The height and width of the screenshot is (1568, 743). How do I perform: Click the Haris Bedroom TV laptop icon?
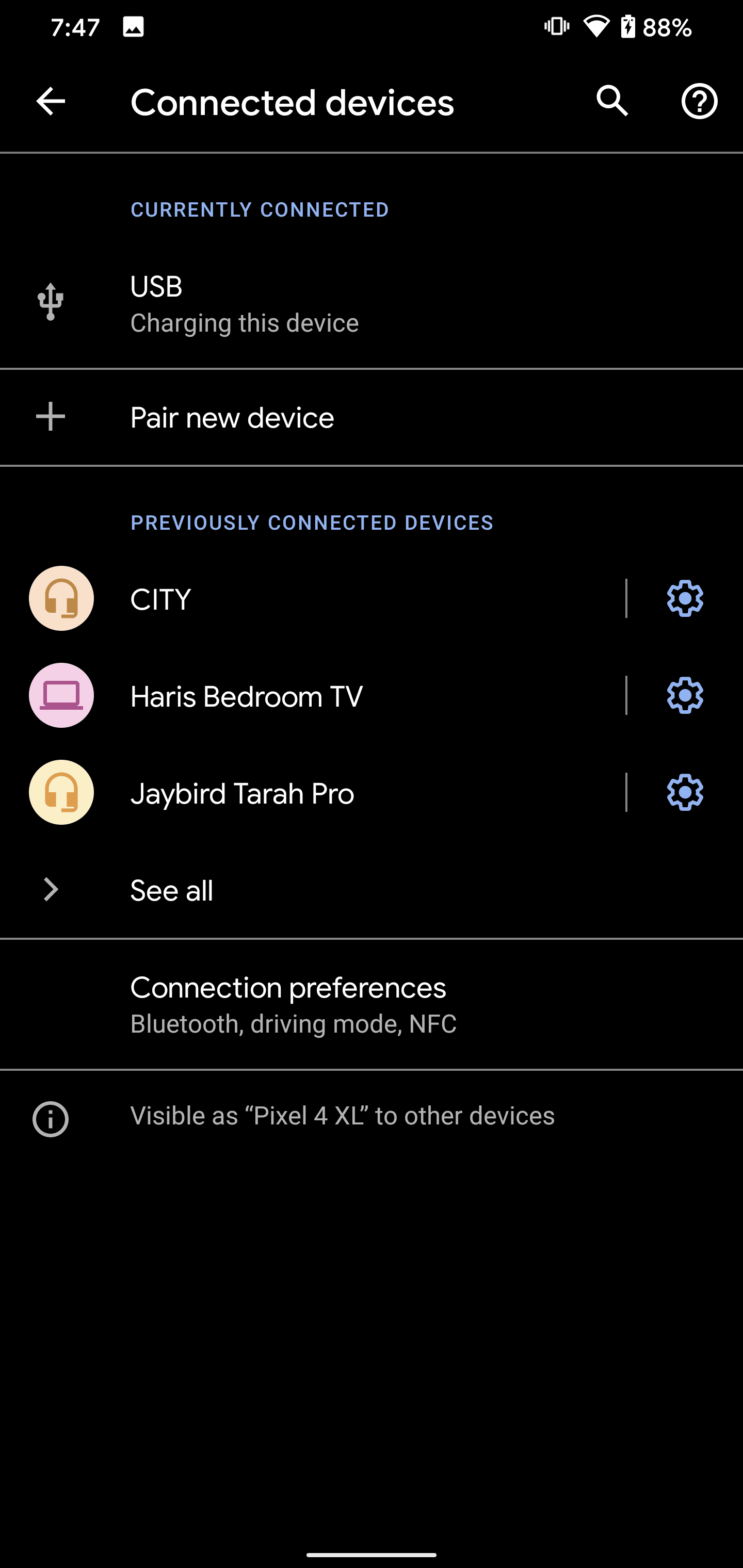click(61, 695)
